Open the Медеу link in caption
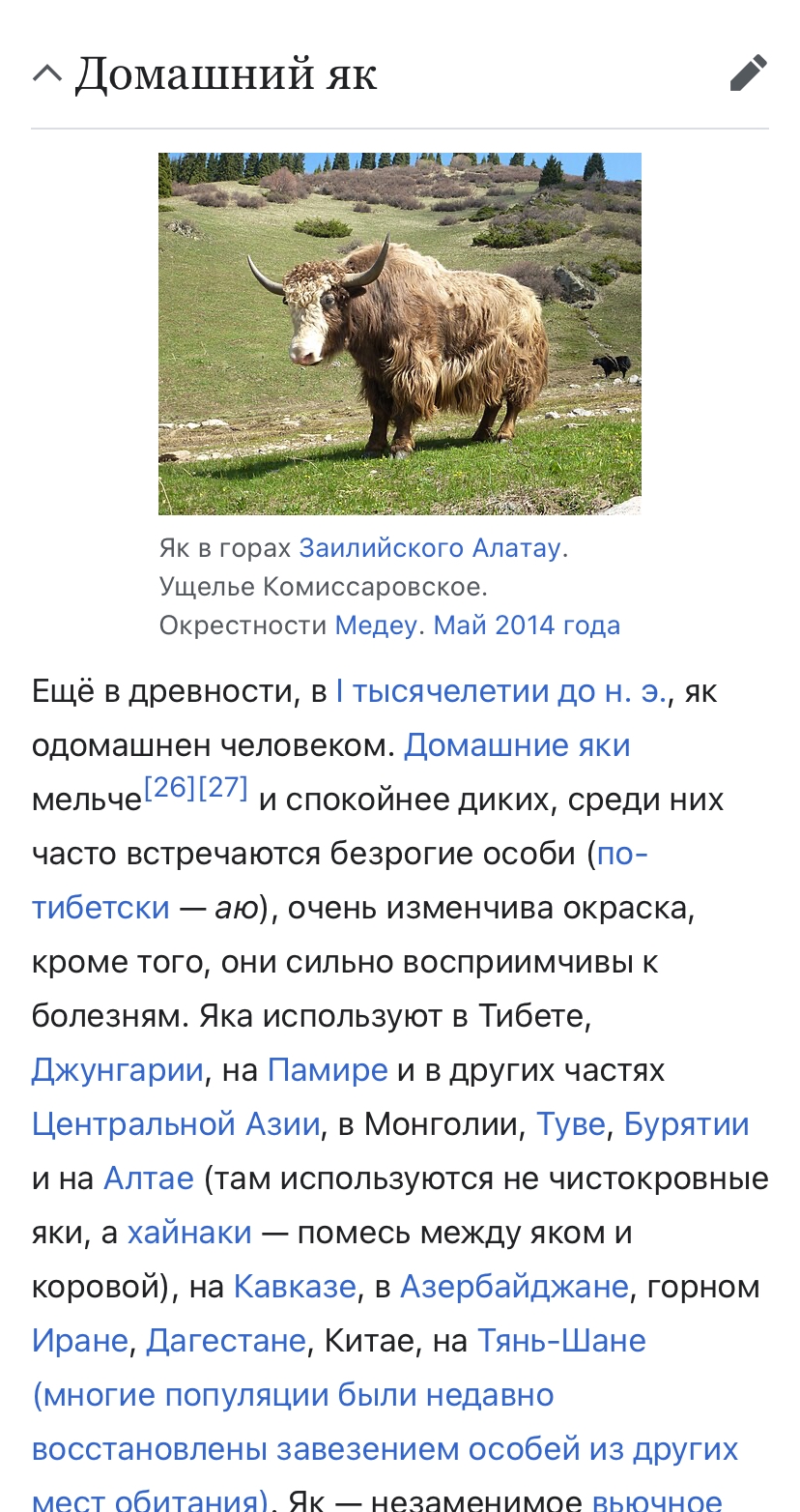The height and width of the screenshot is (1512, 800). [x=376, y=625]
